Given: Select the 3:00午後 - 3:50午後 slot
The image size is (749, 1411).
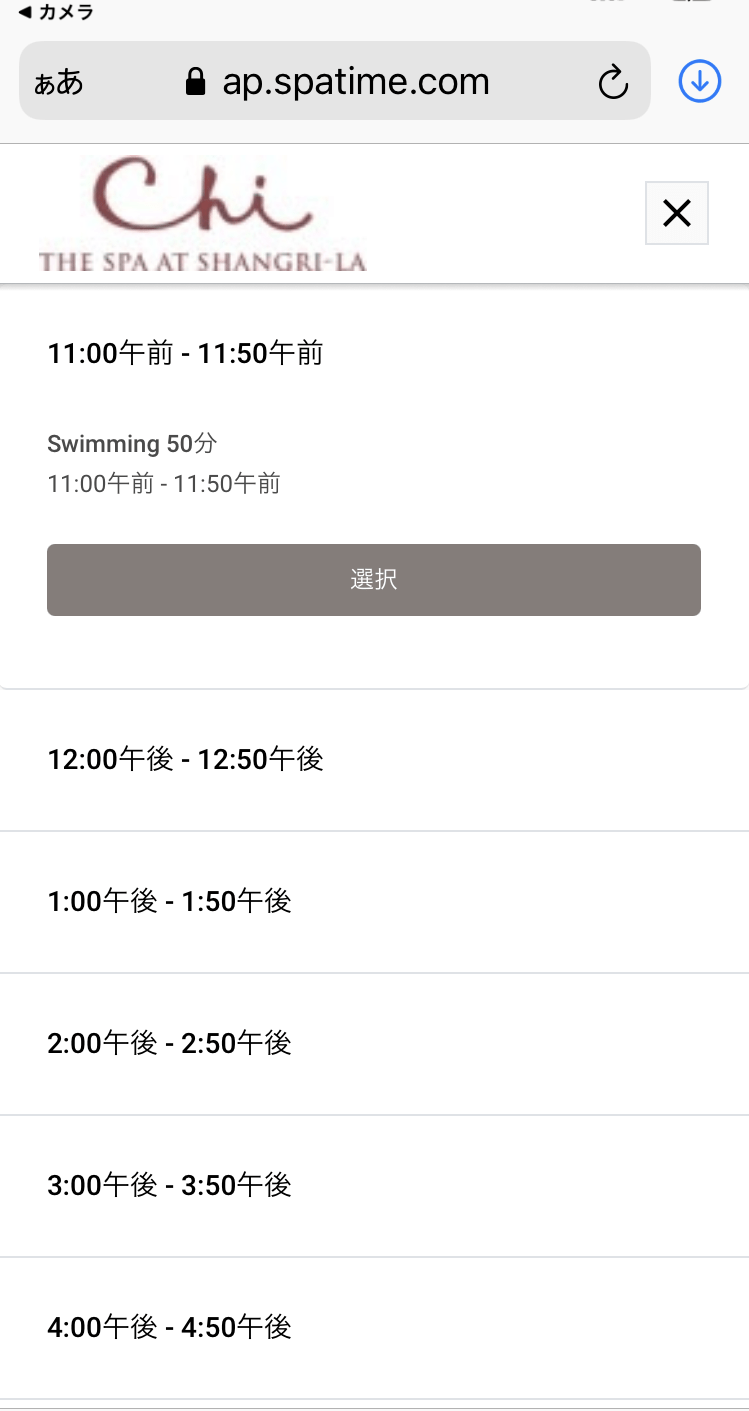Looking at the screenshot, I should 374,1186.
